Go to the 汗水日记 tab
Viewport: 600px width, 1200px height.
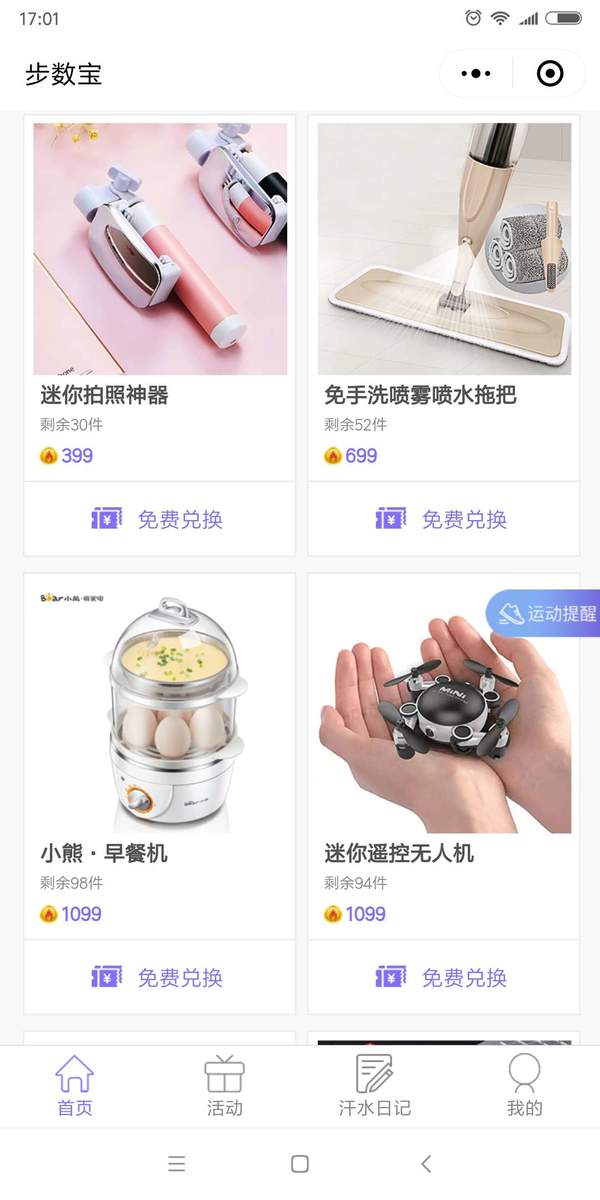click(x=375, y=1086)
